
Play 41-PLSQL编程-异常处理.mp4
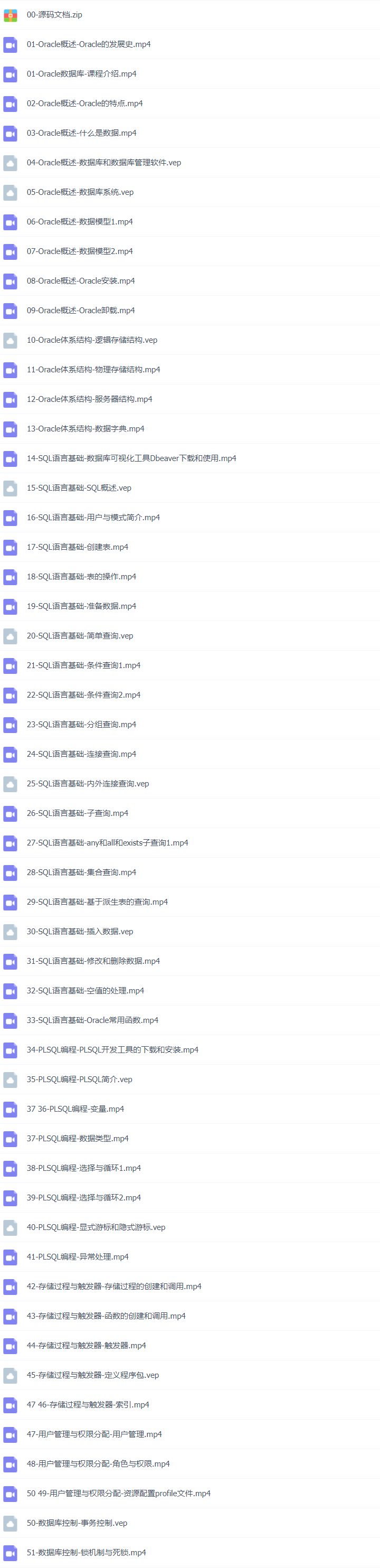coord(77,1256)
